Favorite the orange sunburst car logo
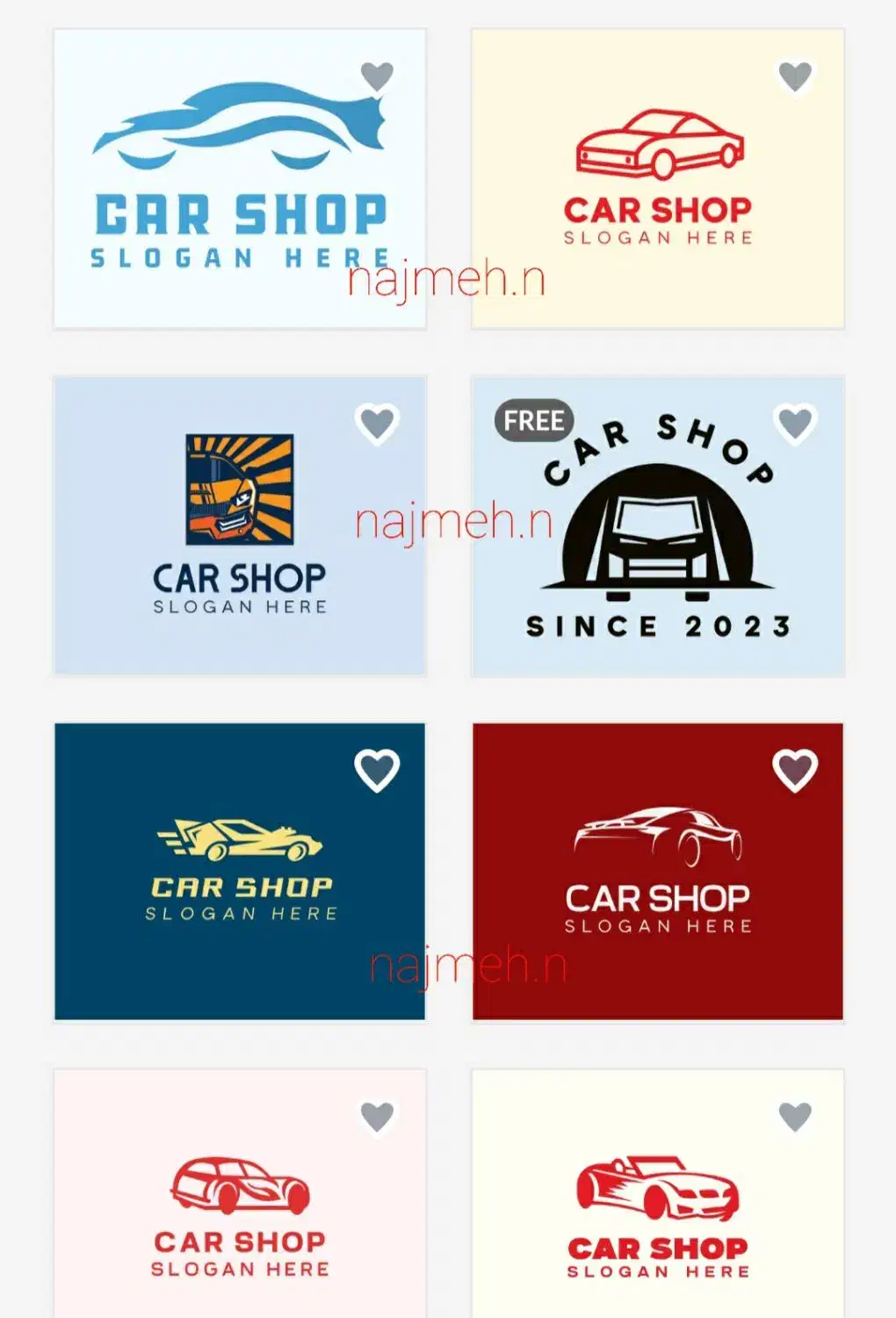This screenshot has width=896, height=1318. click(x=377, y=423)
